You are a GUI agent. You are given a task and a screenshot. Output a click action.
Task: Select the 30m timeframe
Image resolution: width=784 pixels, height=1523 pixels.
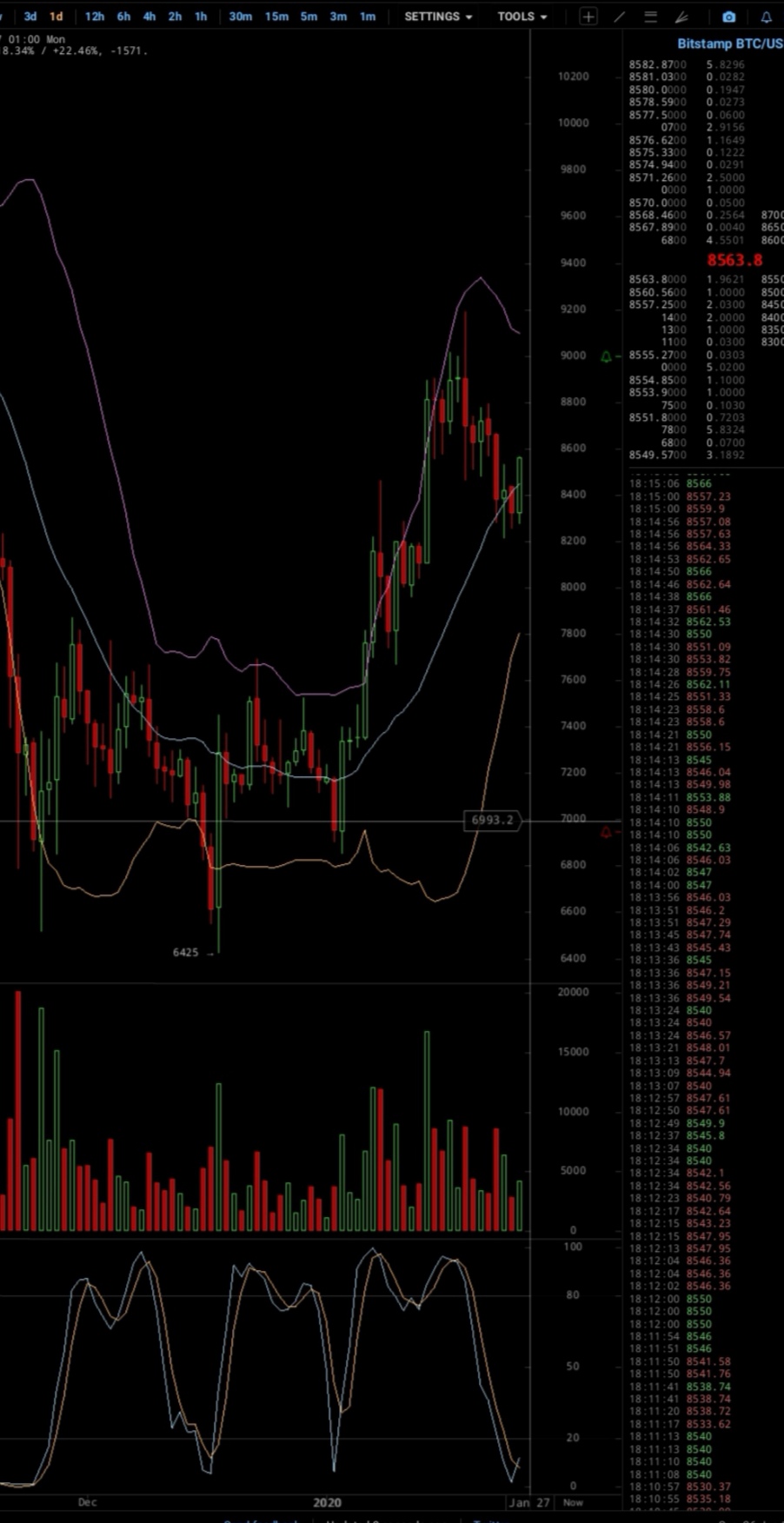[240, 17]
